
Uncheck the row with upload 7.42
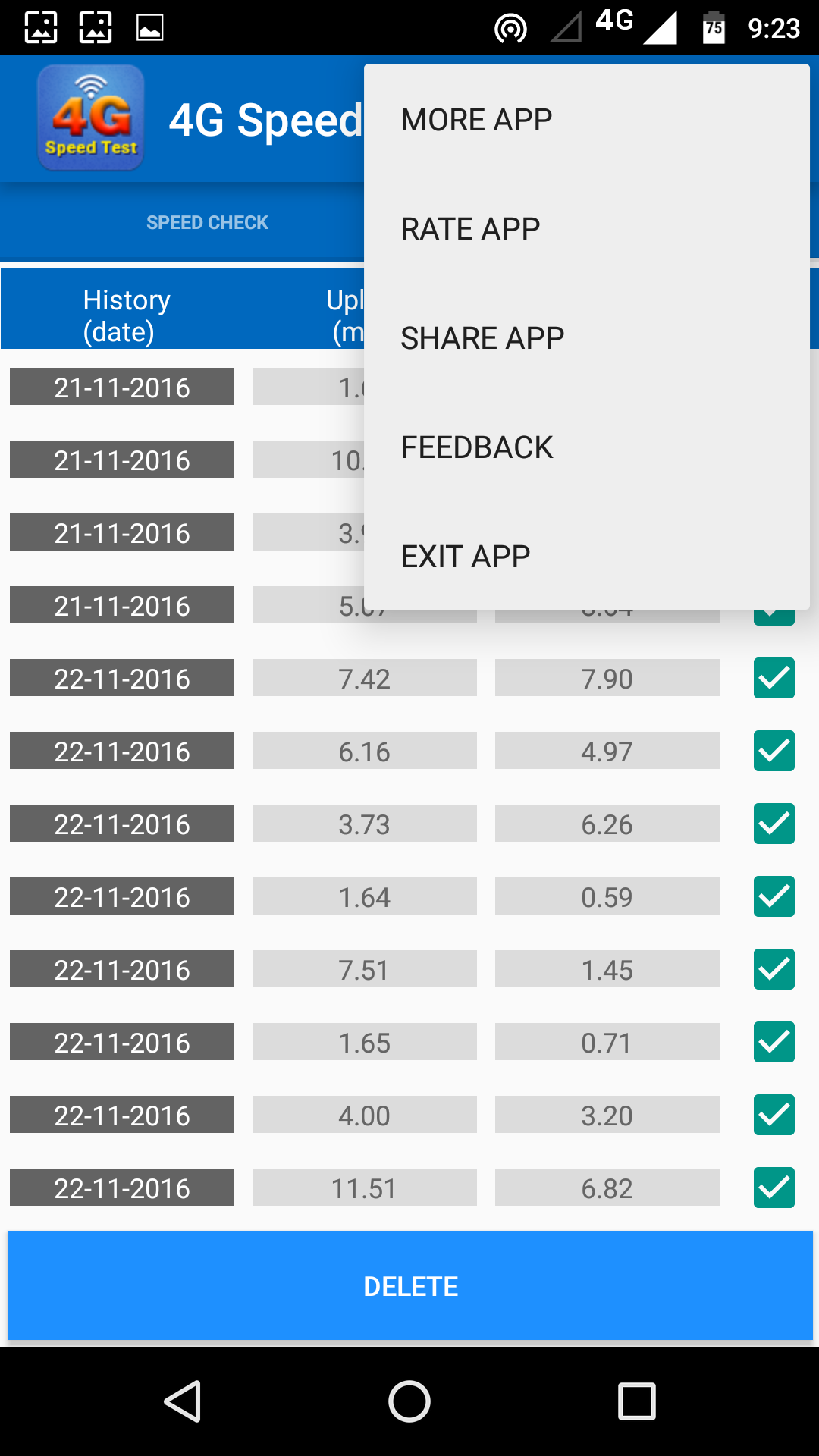(x=773, y=678)
